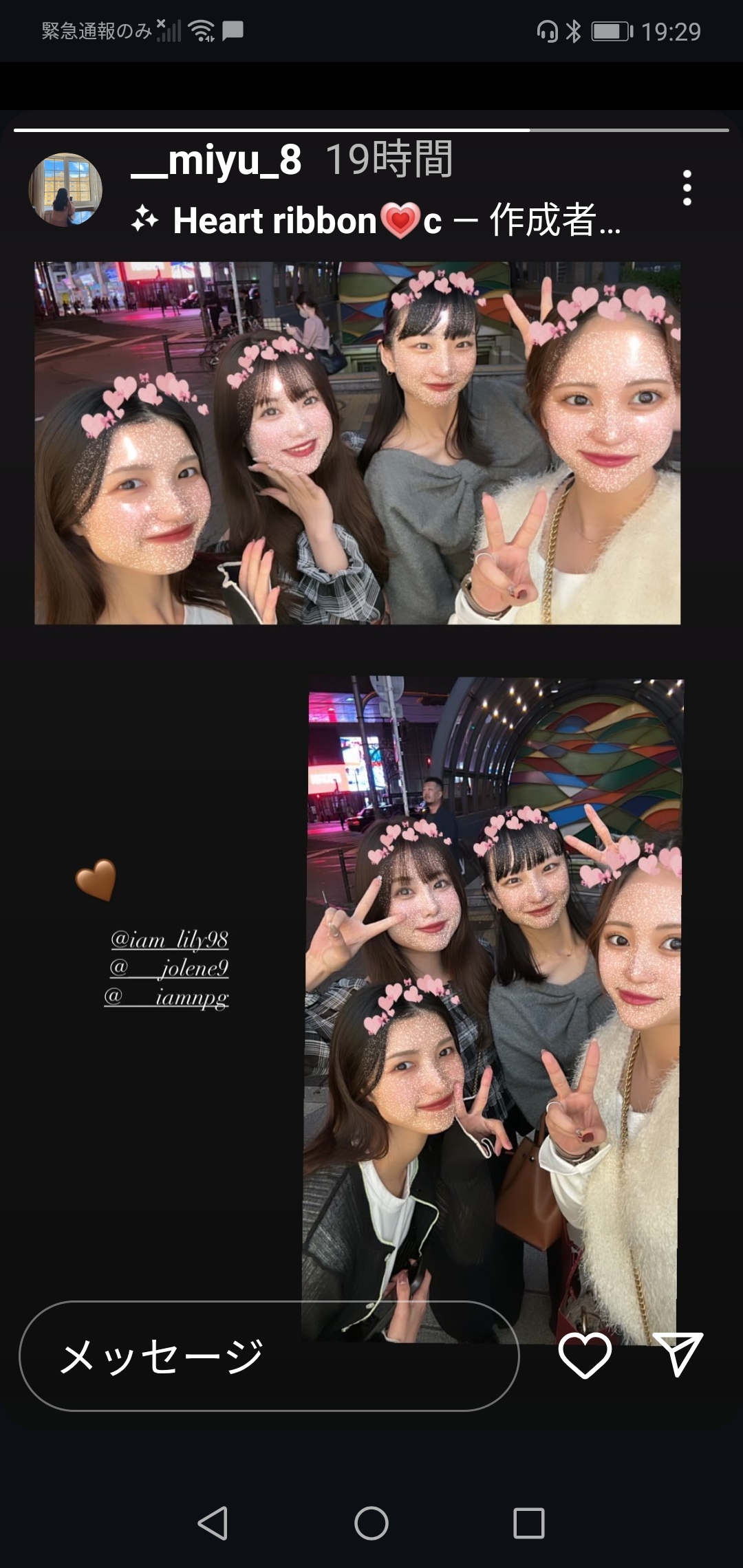Viewport: 743px width, 1568px height.
Task: Like this story with the heart
Action: pyautogui.click(x=585, y=1355)
